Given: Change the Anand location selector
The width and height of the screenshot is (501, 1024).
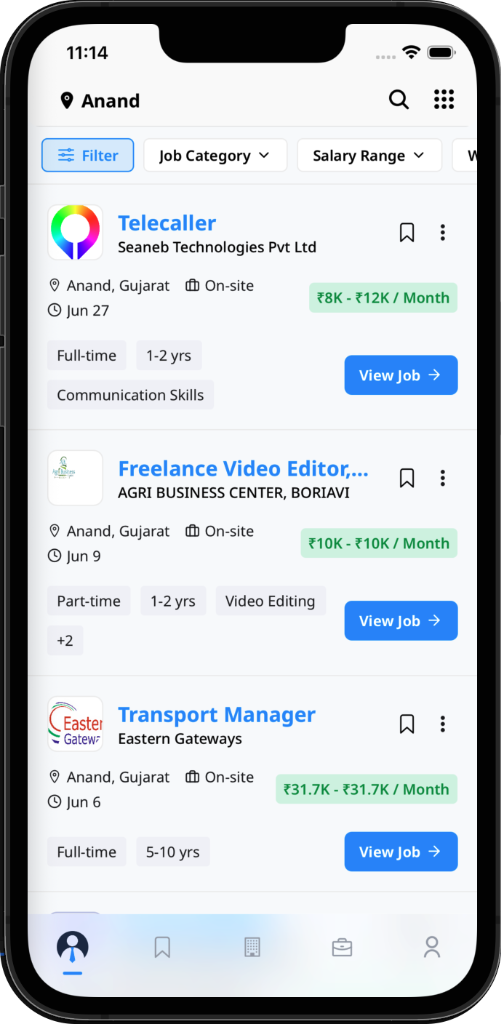Looking at the screenshot, I should pos(100,101).
